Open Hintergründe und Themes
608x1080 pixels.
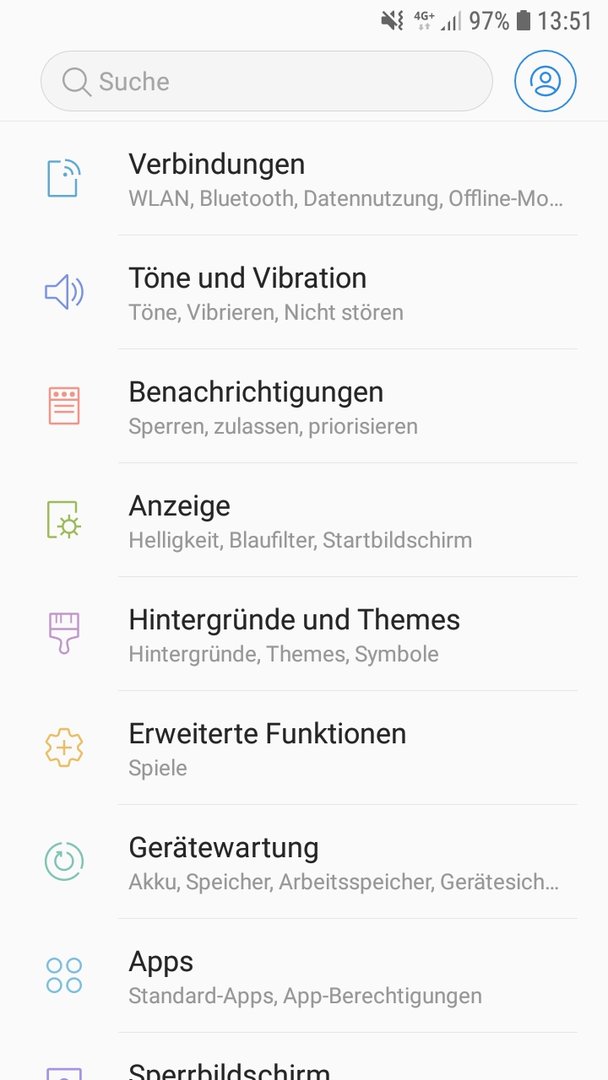pyautogui.click(x=304, y=634)
